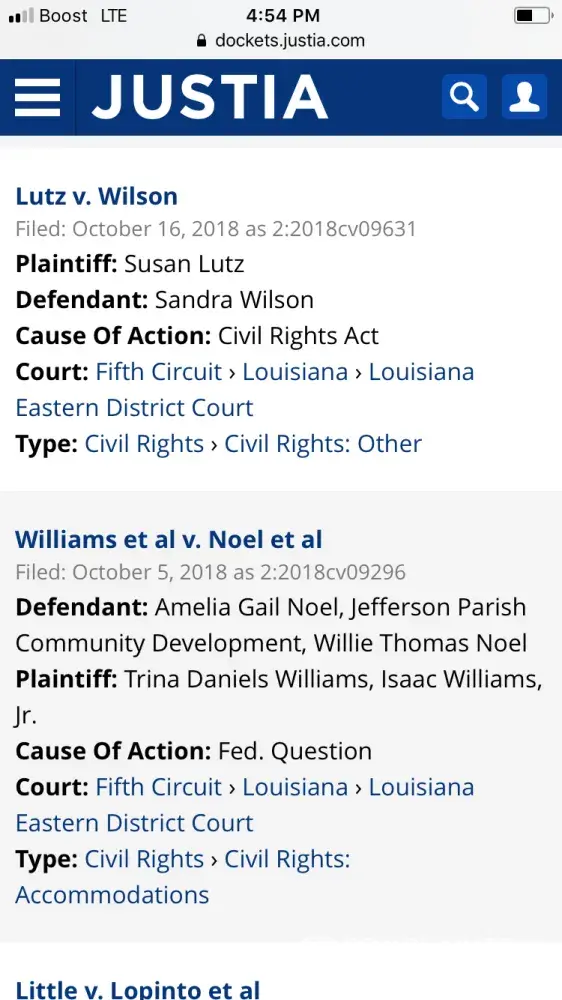This screenshot has width=562, height=1000.
Task: Open Little v. Lopinto et al case
Action: pyautogui.click(x=138, y=989)
